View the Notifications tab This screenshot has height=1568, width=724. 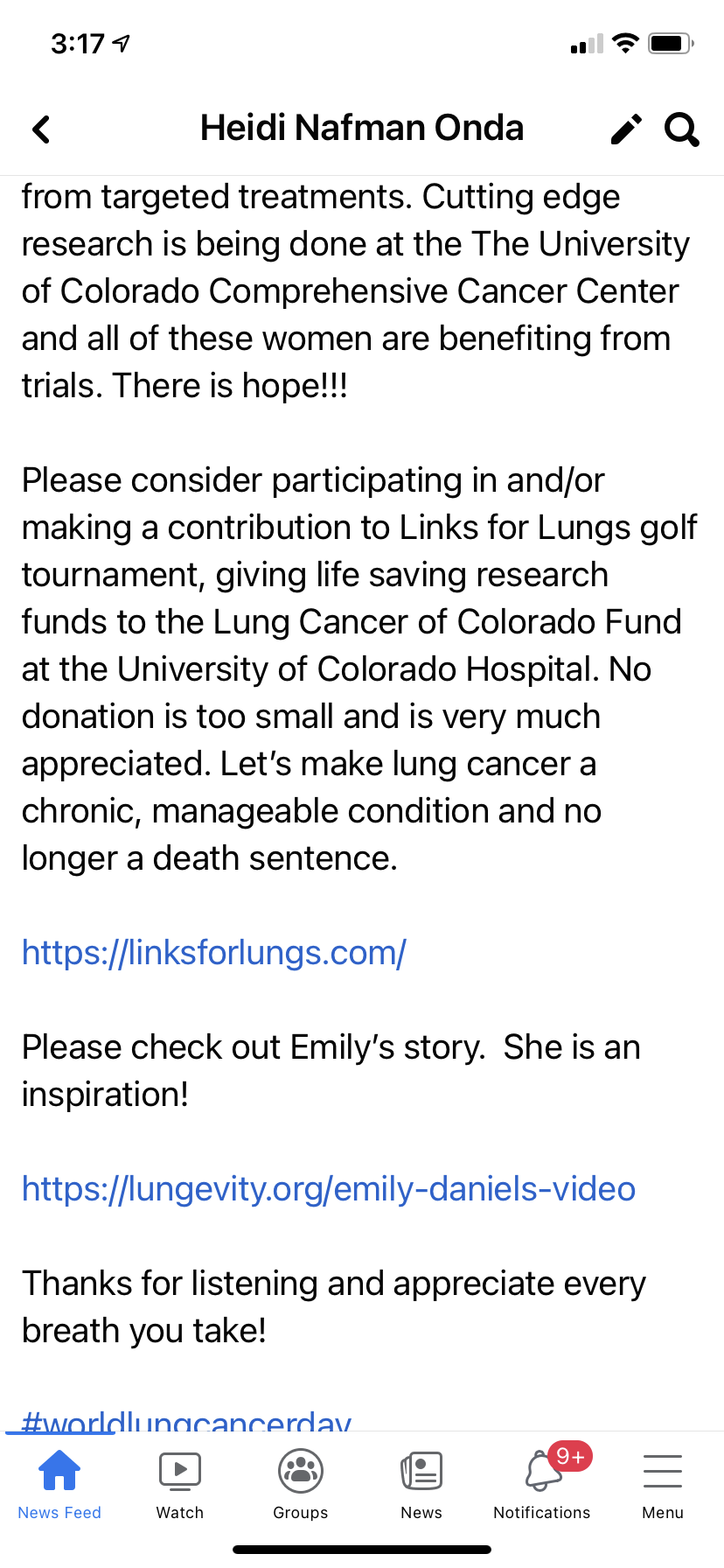pyautogui.click(x=542, y=1486)
